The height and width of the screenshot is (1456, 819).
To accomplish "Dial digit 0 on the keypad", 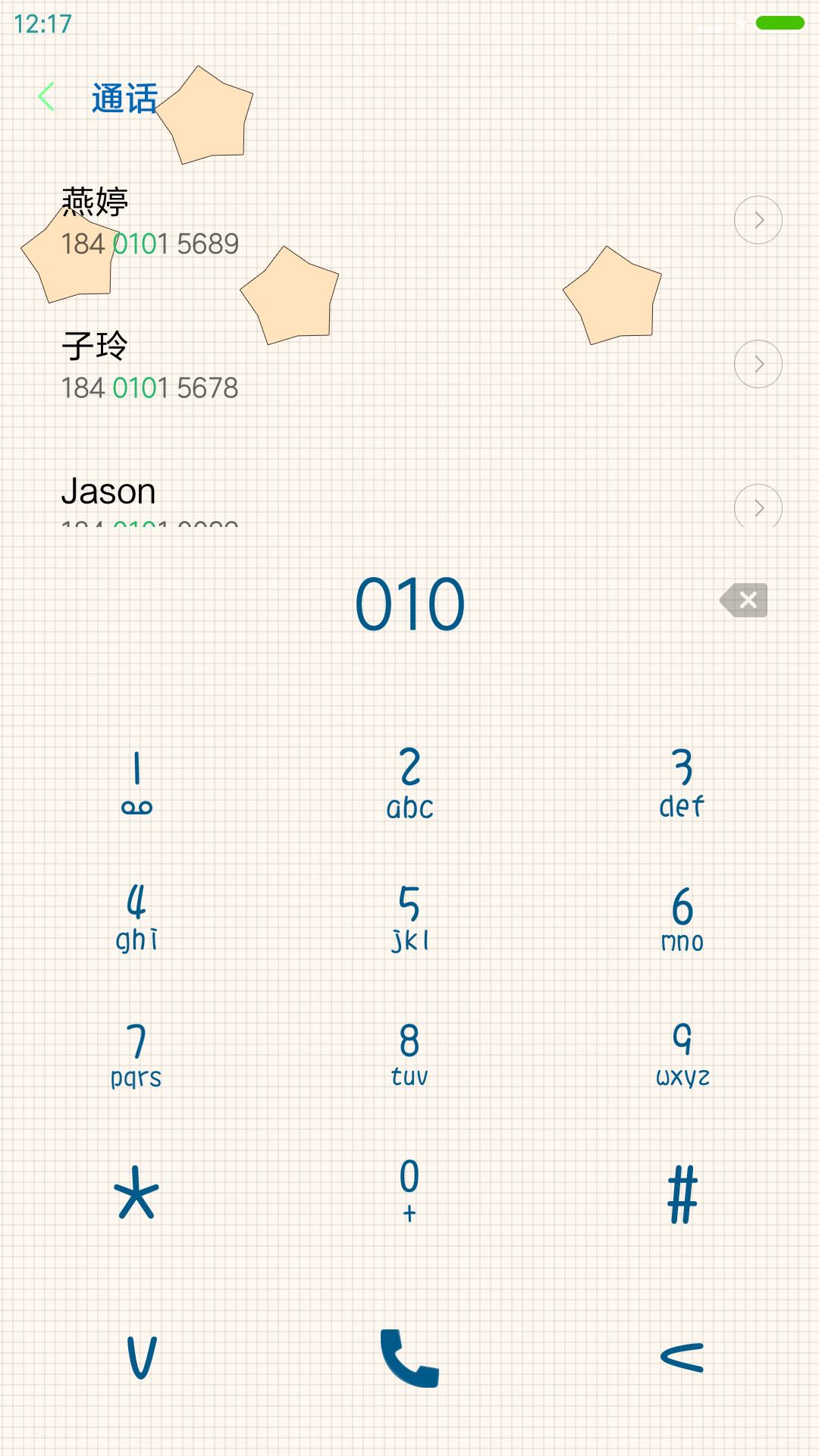I will (409, 1191).
